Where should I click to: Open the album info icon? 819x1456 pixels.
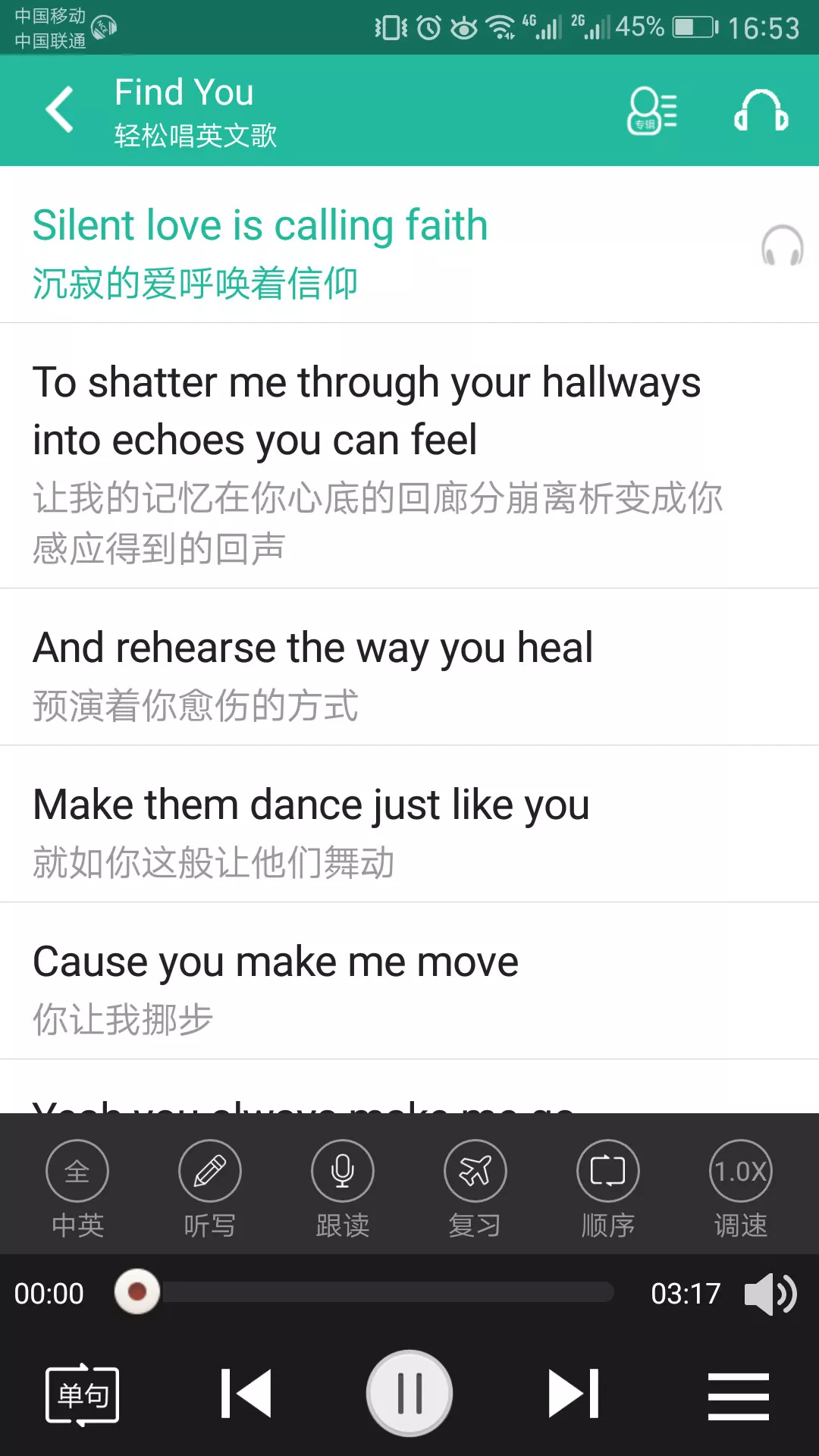[x=652, y=111]
